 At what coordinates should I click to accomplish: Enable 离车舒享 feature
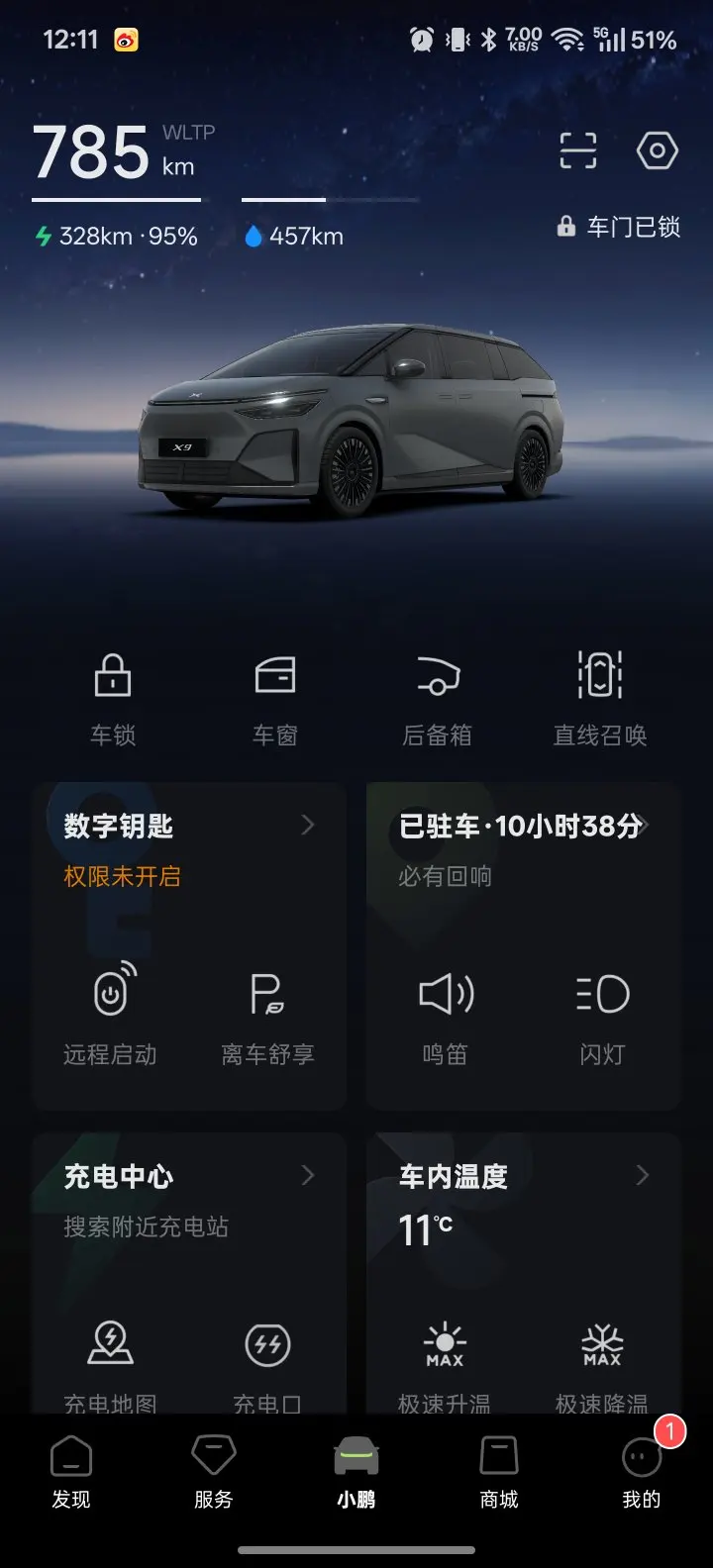(x=267, y=1015)
